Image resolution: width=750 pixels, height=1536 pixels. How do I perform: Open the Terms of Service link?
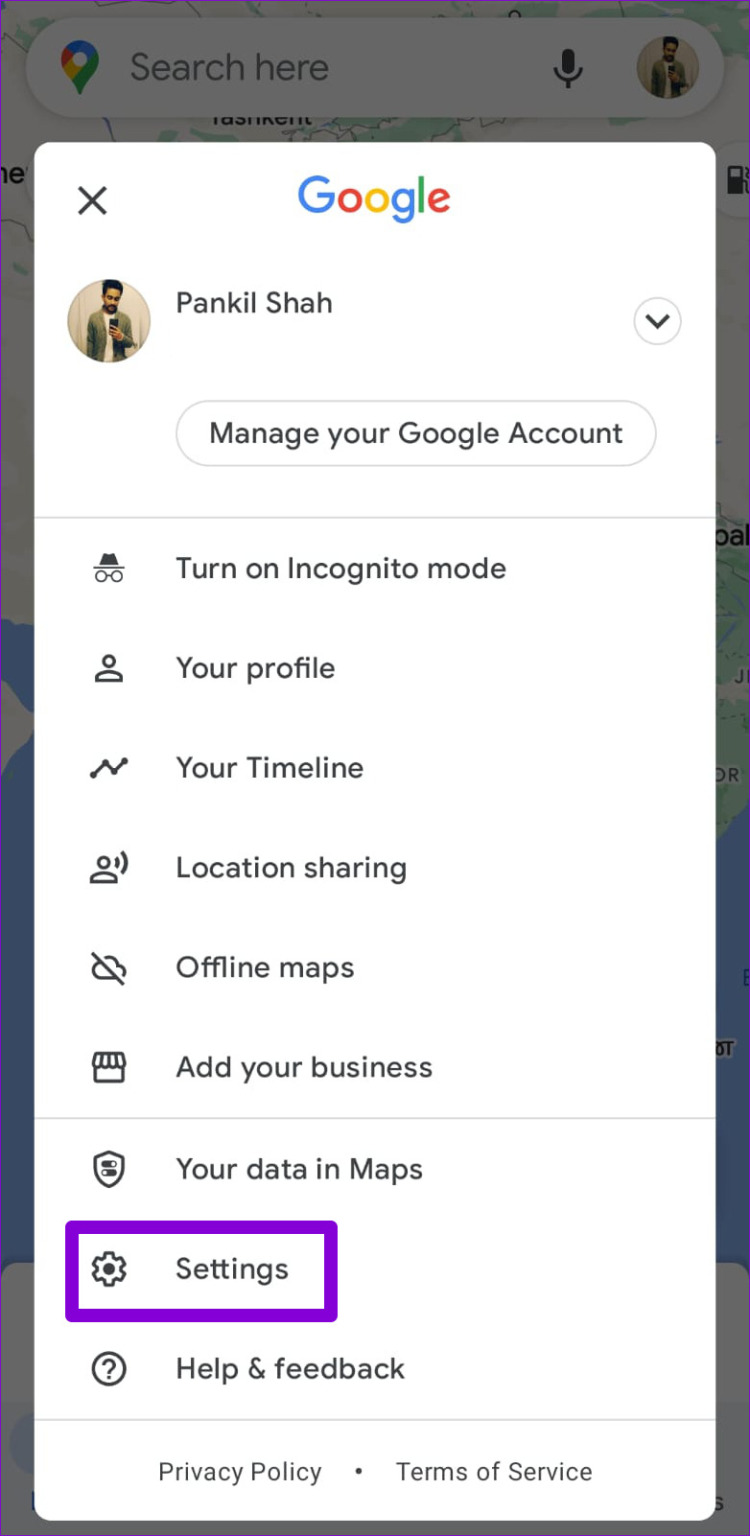pyautogui.click(x=493, y=1471)
